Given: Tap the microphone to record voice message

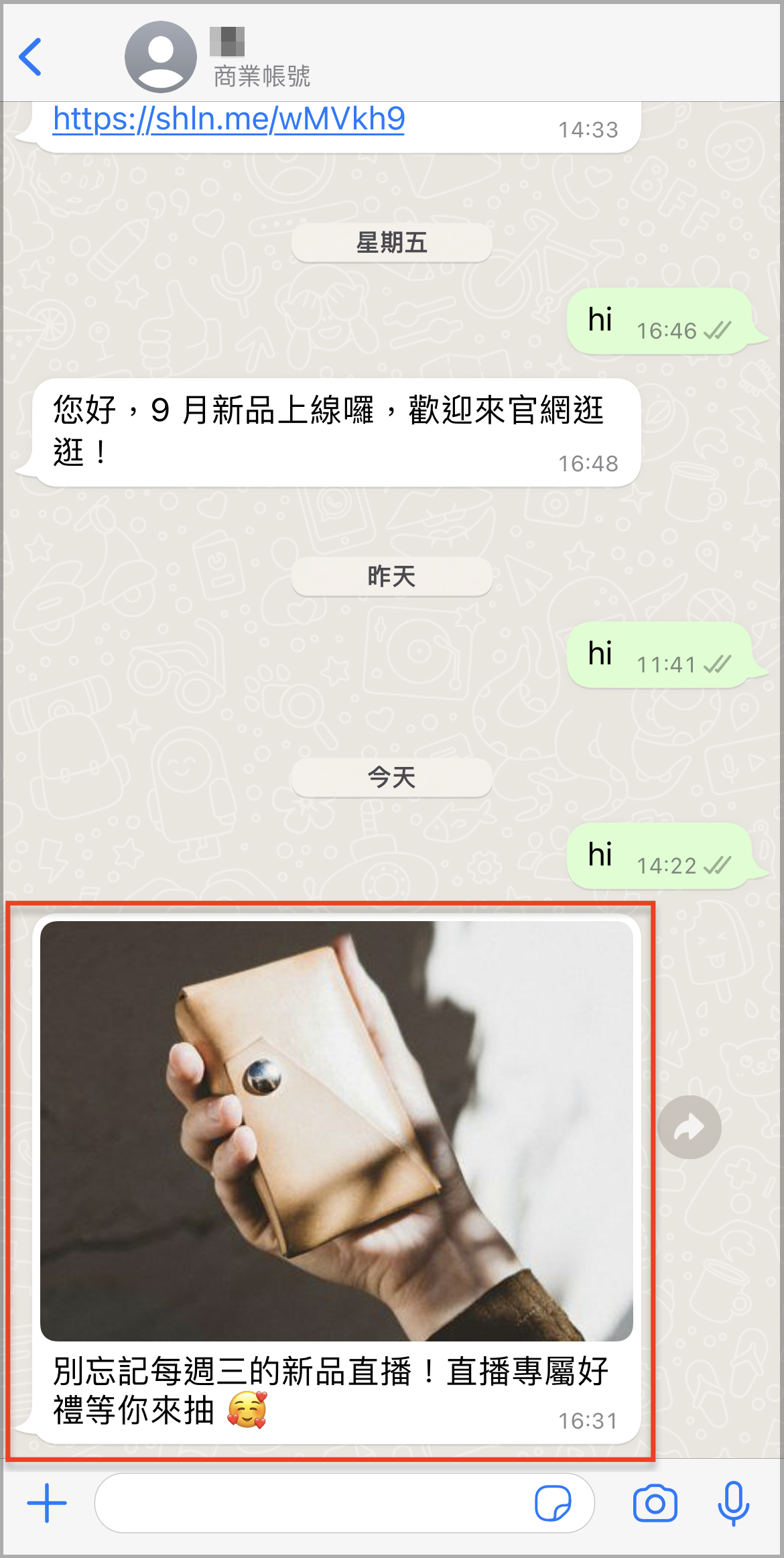Looking at the screenshot, I should pos(733,1503).
